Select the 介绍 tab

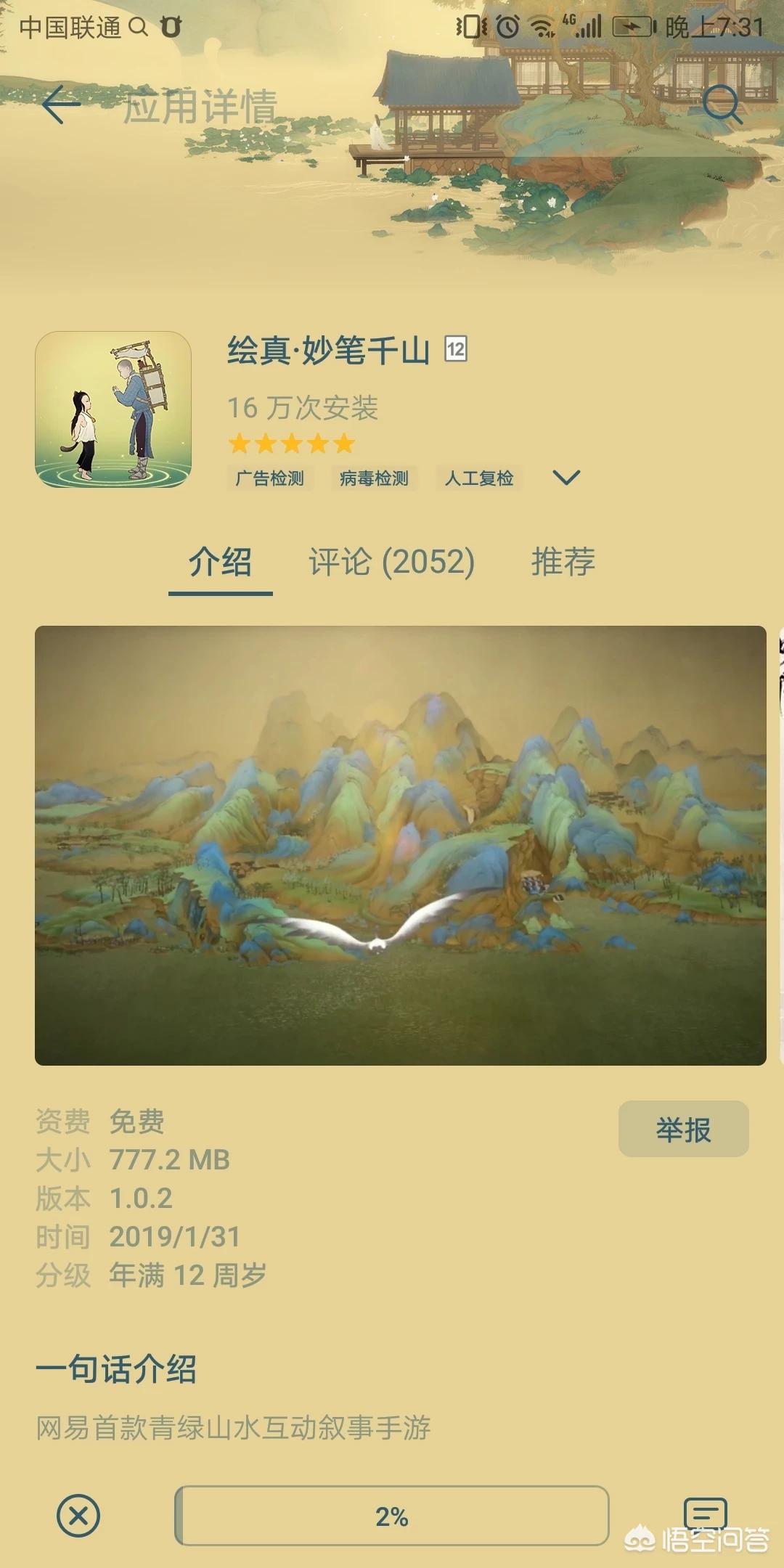(x=220, y=562)
